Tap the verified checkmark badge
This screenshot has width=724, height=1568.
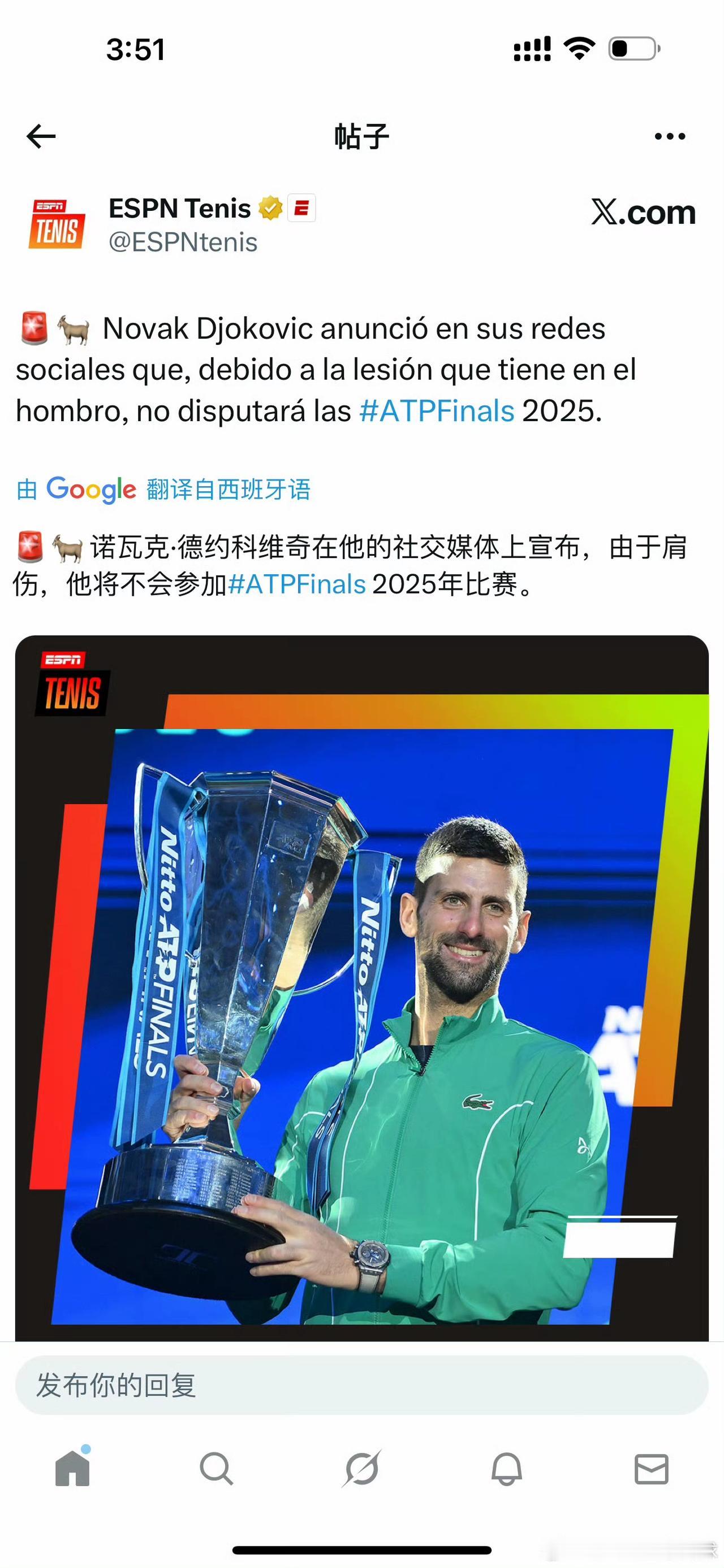(269, 208)
